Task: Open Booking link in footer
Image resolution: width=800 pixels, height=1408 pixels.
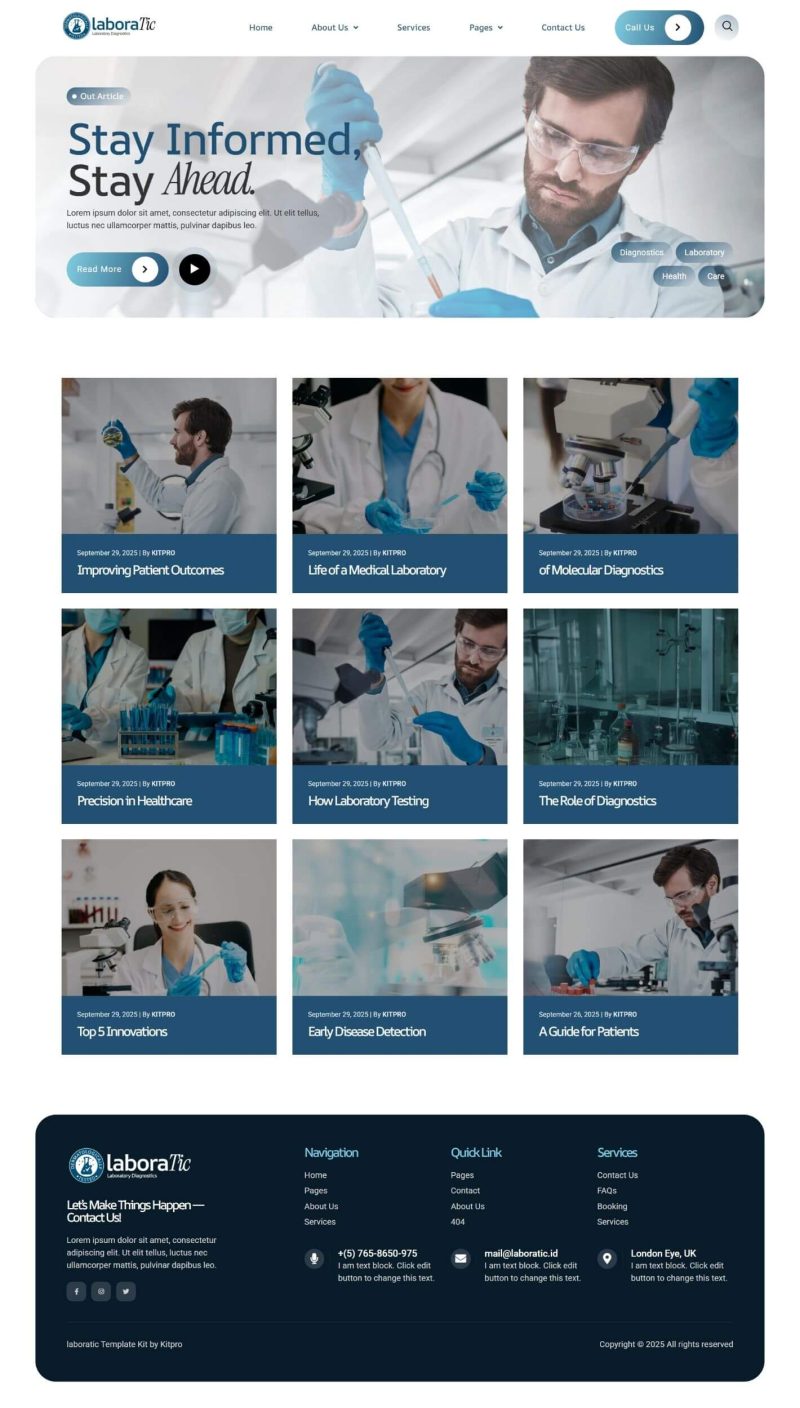Action: tap(612, 1207)
